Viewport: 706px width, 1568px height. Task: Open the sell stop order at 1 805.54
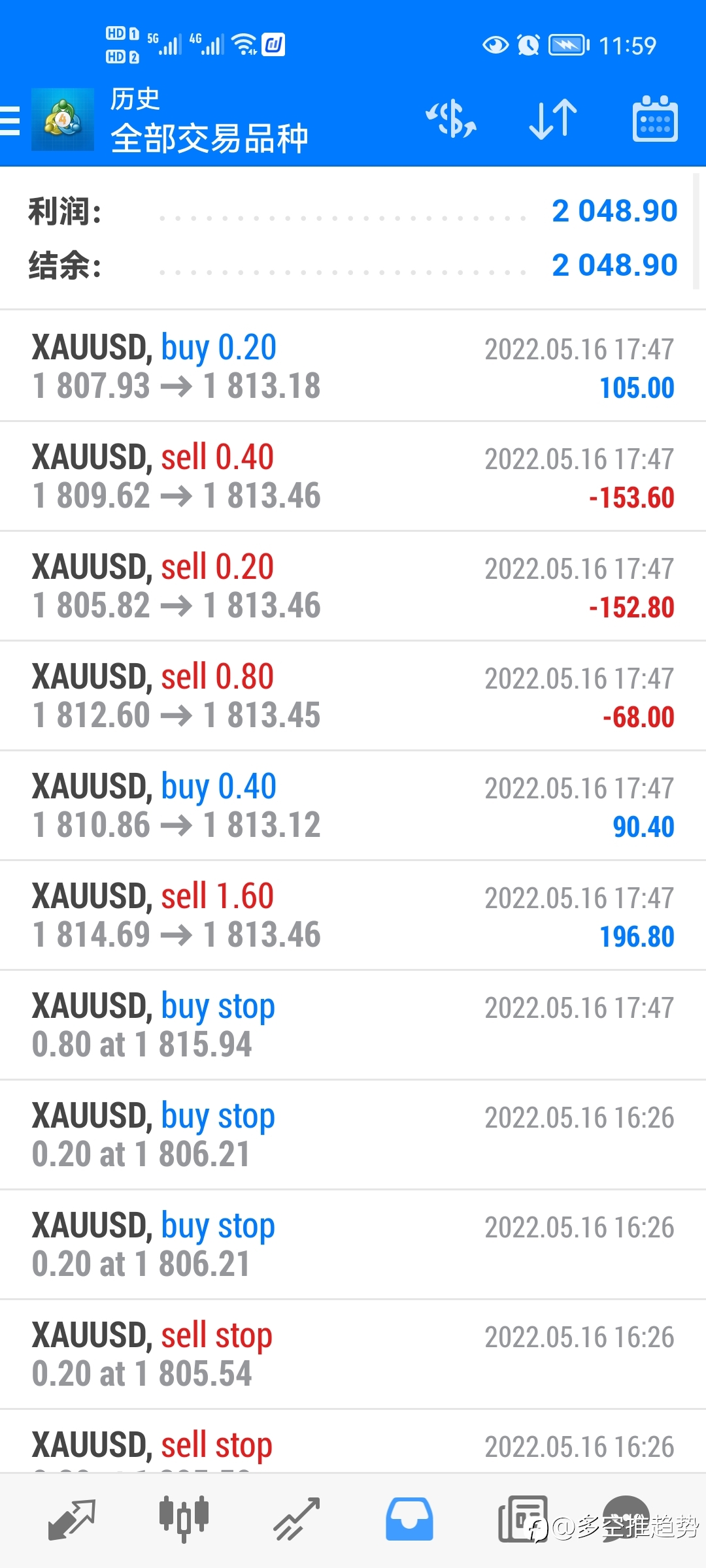tap(353, 1354)
